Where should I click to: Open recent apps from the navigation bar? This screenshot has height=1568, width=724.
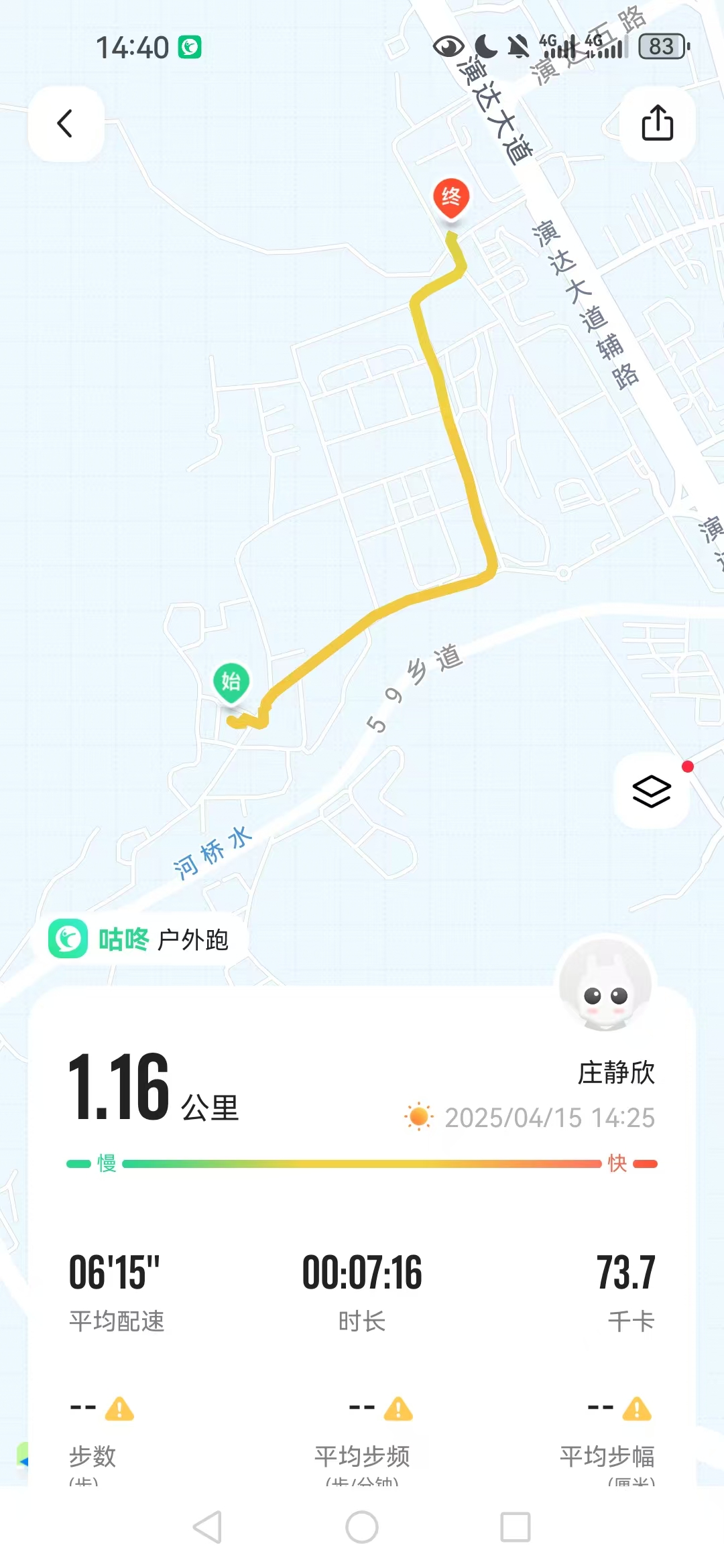tap(516, 1528)
